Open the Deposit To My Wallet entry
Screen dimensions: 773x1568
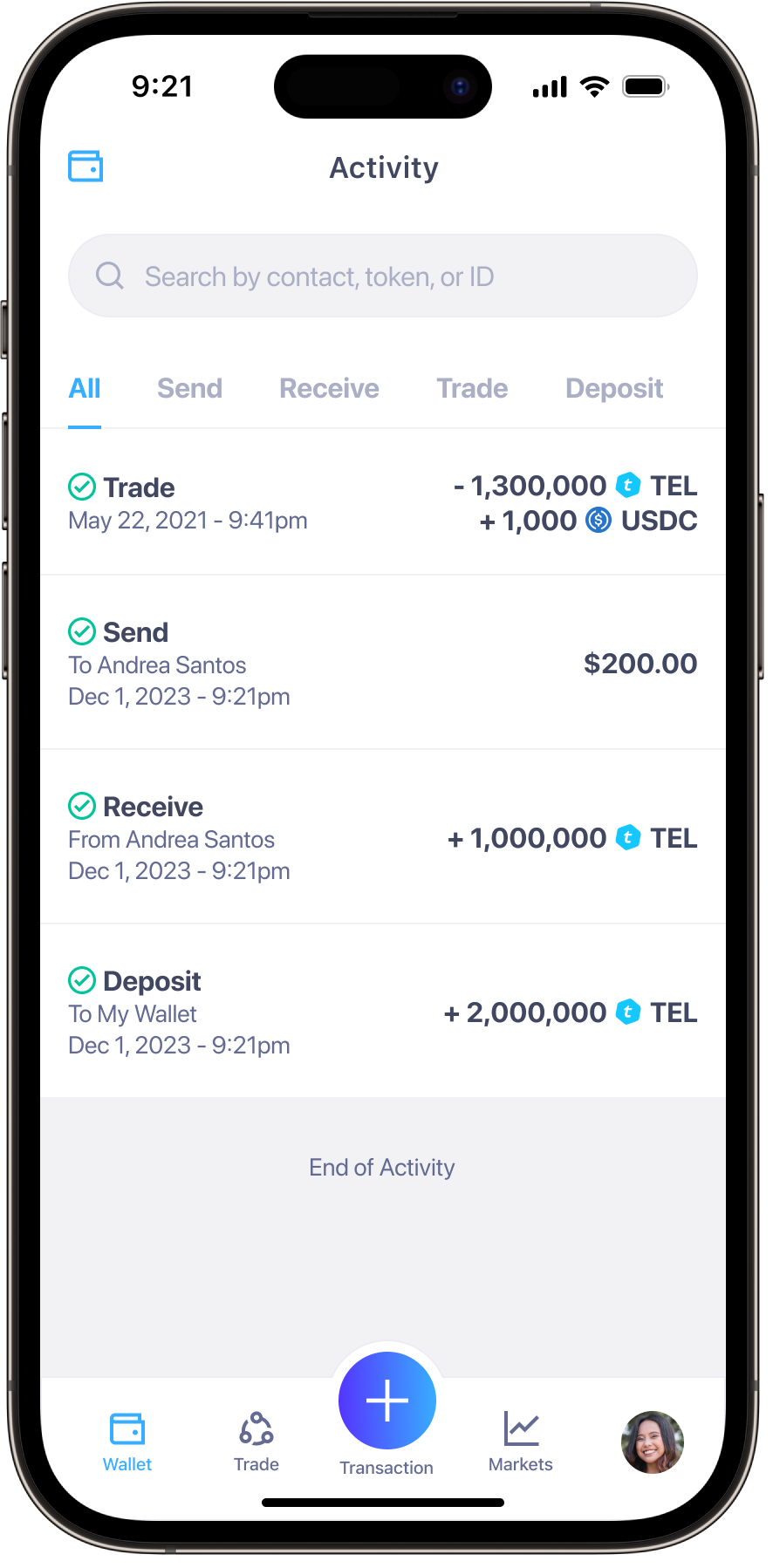pyautogui.click(x=383, y=1012)
